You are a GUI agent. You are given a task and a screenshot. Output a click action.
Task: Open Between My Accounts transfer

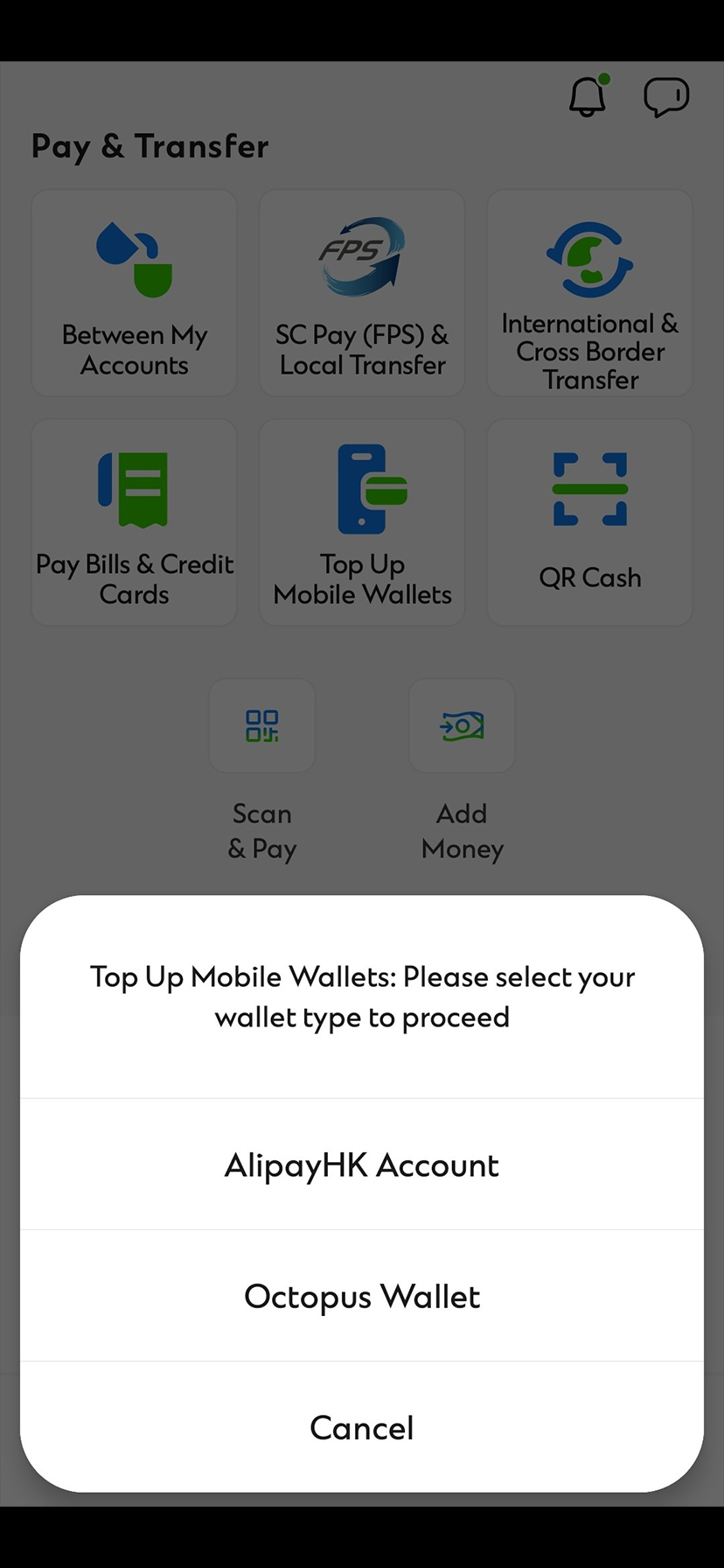click(133, 292)
